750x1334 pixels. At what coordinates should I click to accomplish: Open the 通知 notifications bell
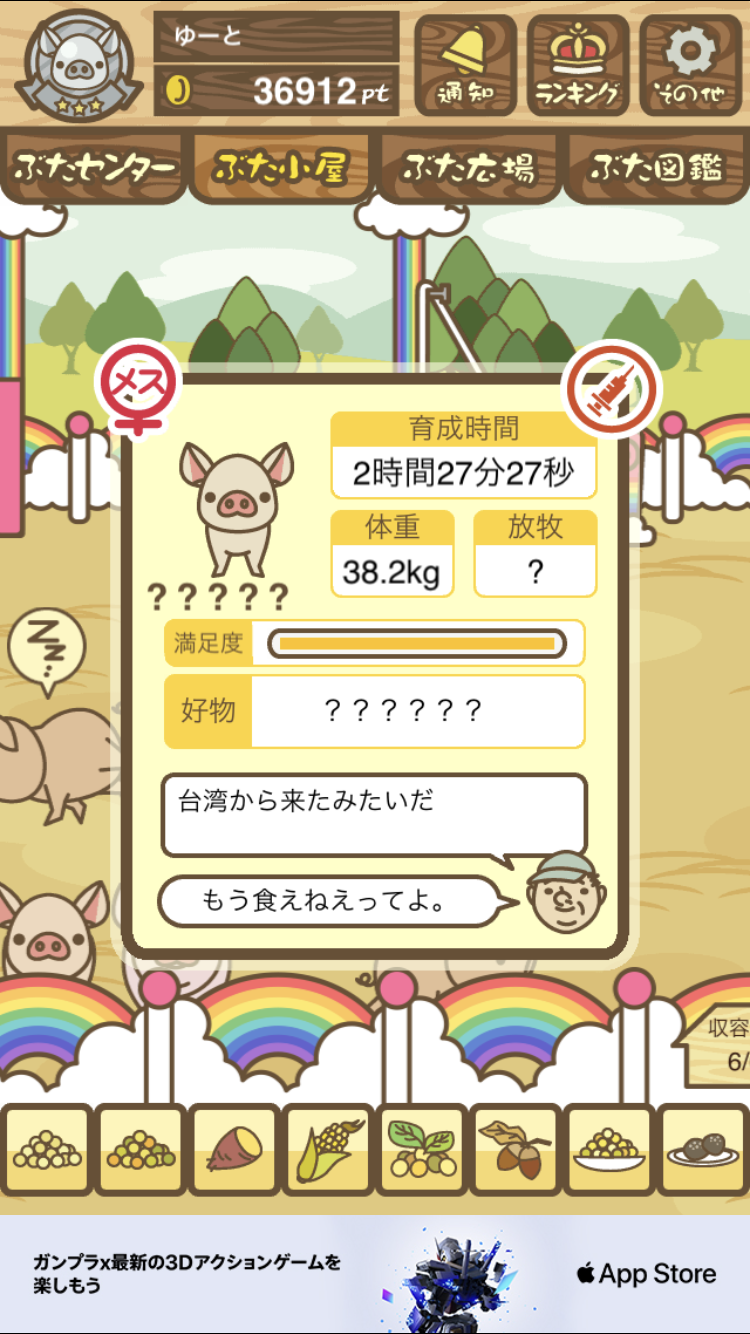point(465,65)
